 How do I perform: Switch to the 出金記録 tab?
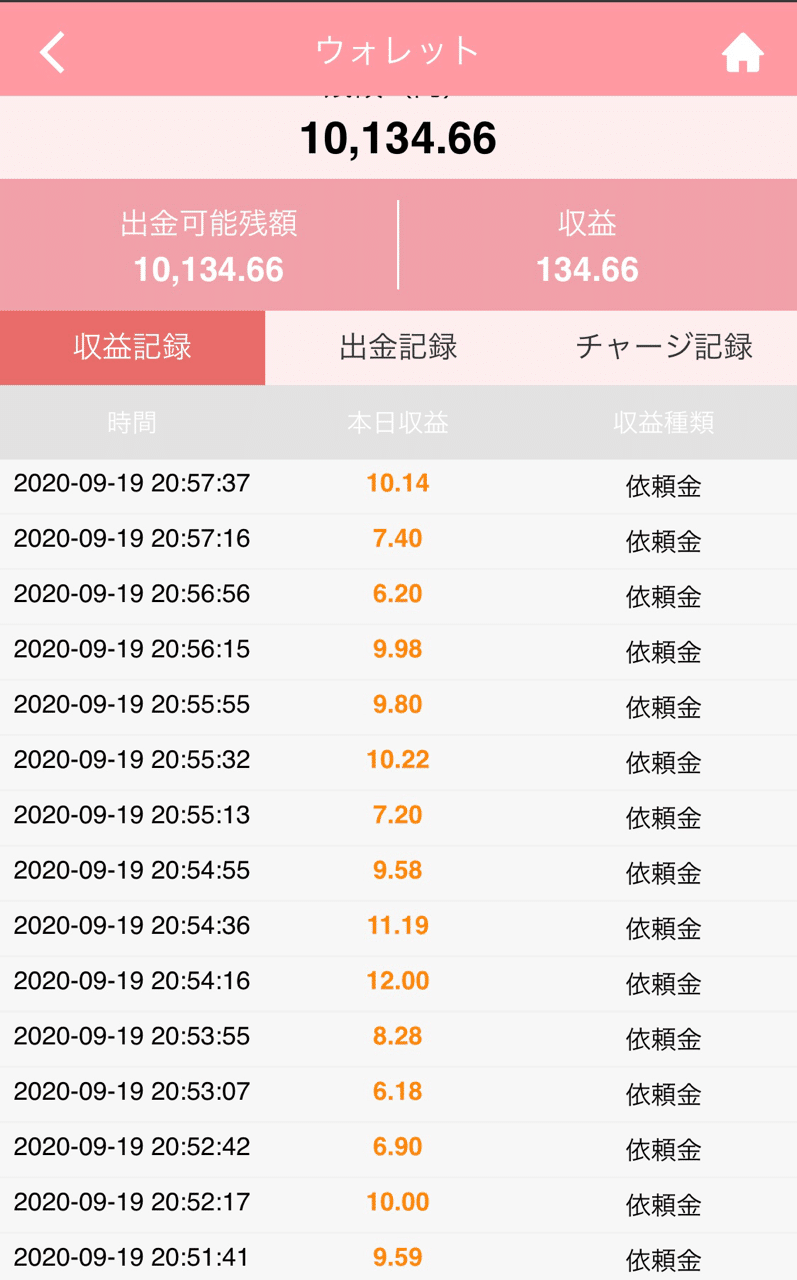(398, 347)
